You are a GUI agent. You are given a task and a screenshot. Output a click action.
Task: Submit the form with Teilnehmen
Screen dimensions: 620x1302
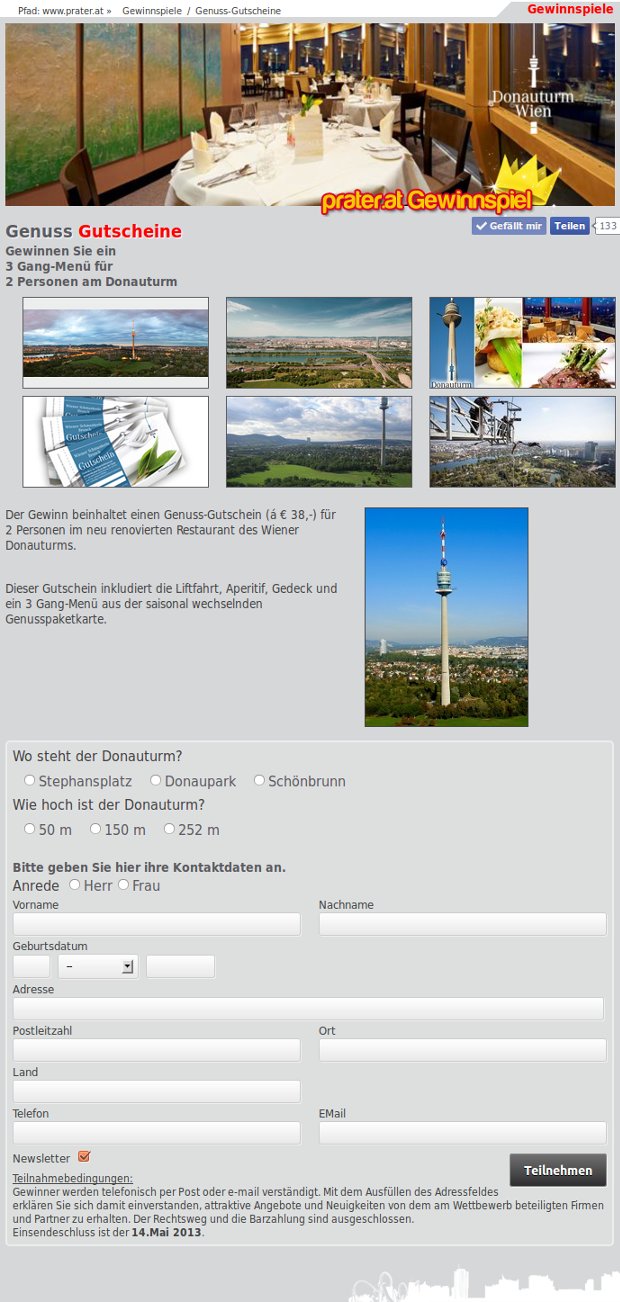point(557,1170)
